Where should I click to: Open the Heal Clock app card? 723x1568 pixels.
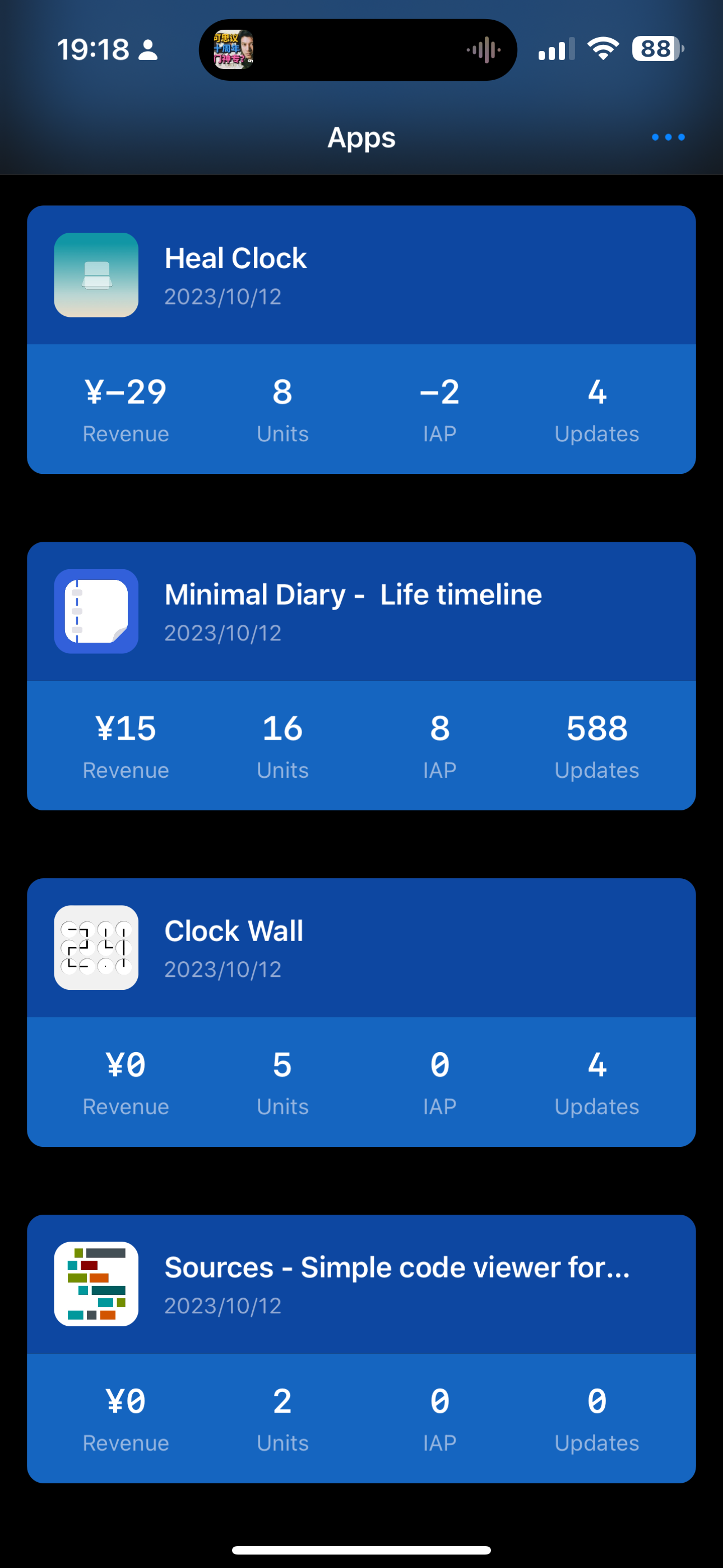coord(361,340)
